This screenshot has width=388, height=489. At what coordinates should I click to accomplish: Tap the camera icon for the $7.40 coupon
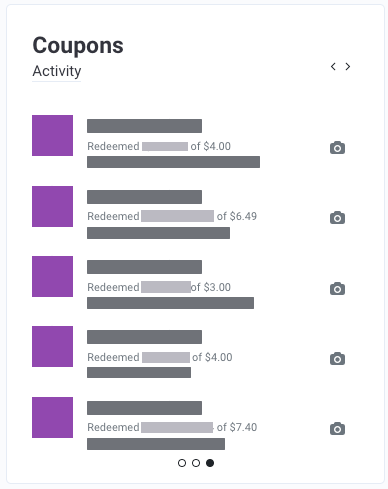coord(337,429)
